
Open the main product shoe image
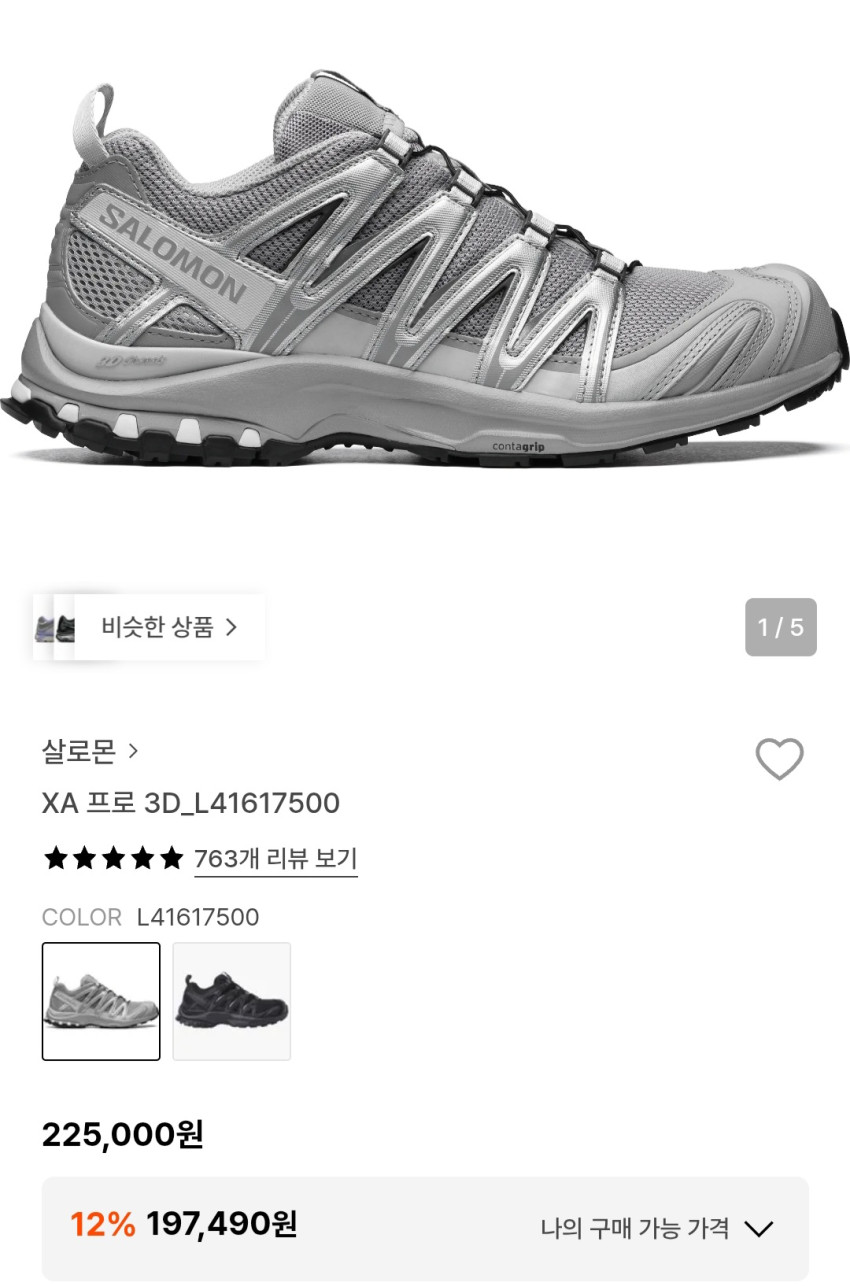(x=425, y=270)
